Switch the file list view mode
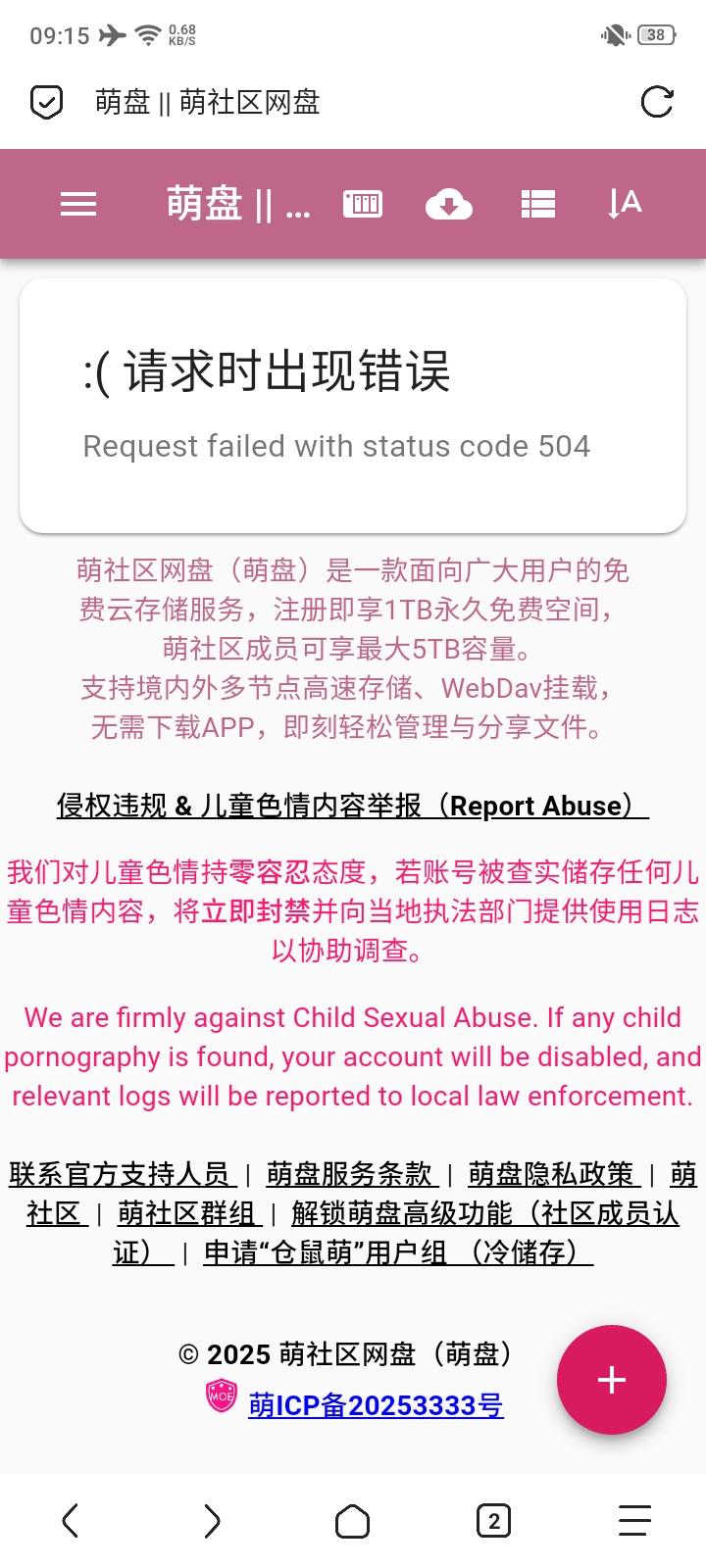 point(537,204)
